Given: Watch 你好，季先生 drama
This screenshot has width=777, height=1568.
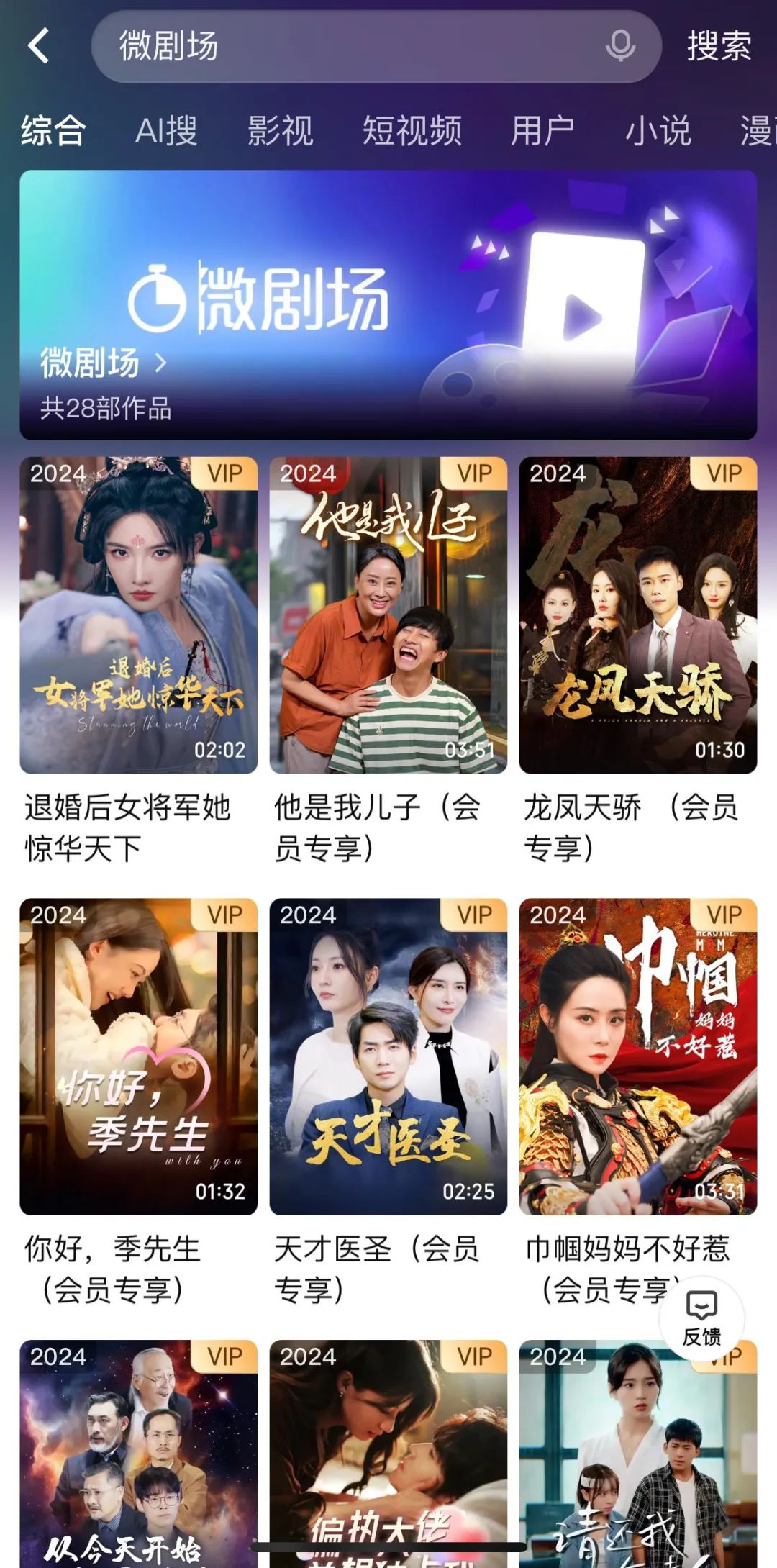Looking at the screenshot, I should coord(138,1056).
